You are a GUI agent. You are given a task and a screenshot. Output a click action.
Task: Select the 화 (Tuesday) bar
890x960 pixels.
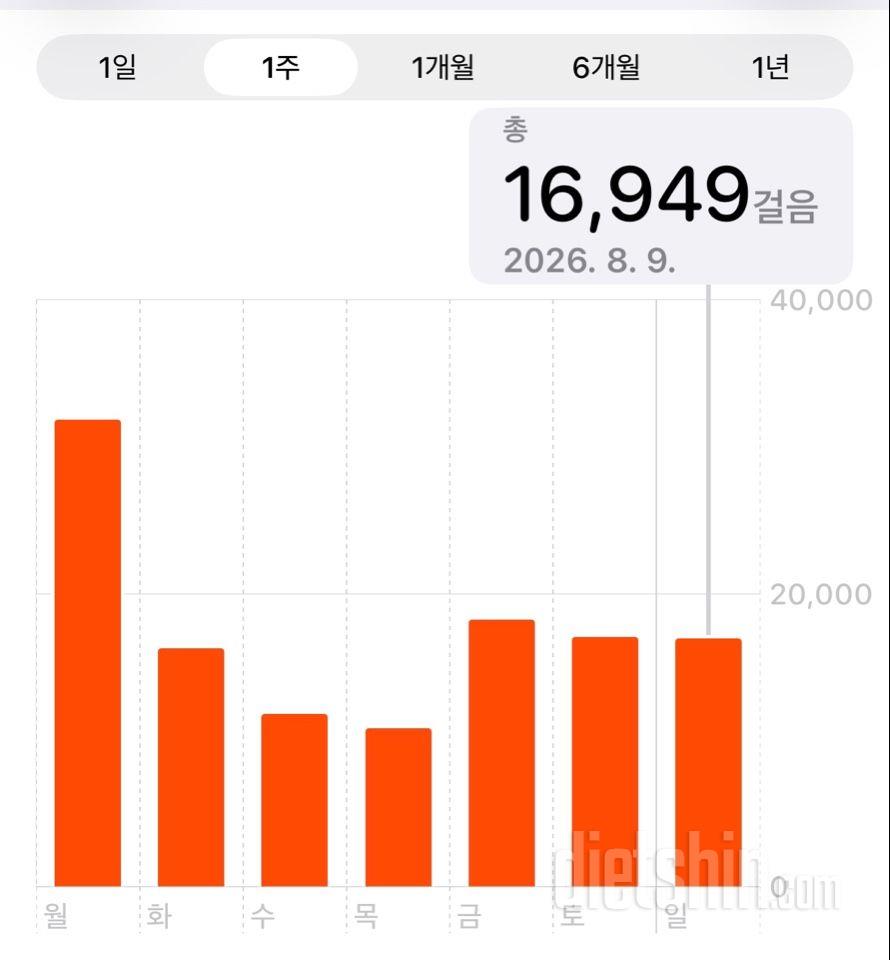191,767
